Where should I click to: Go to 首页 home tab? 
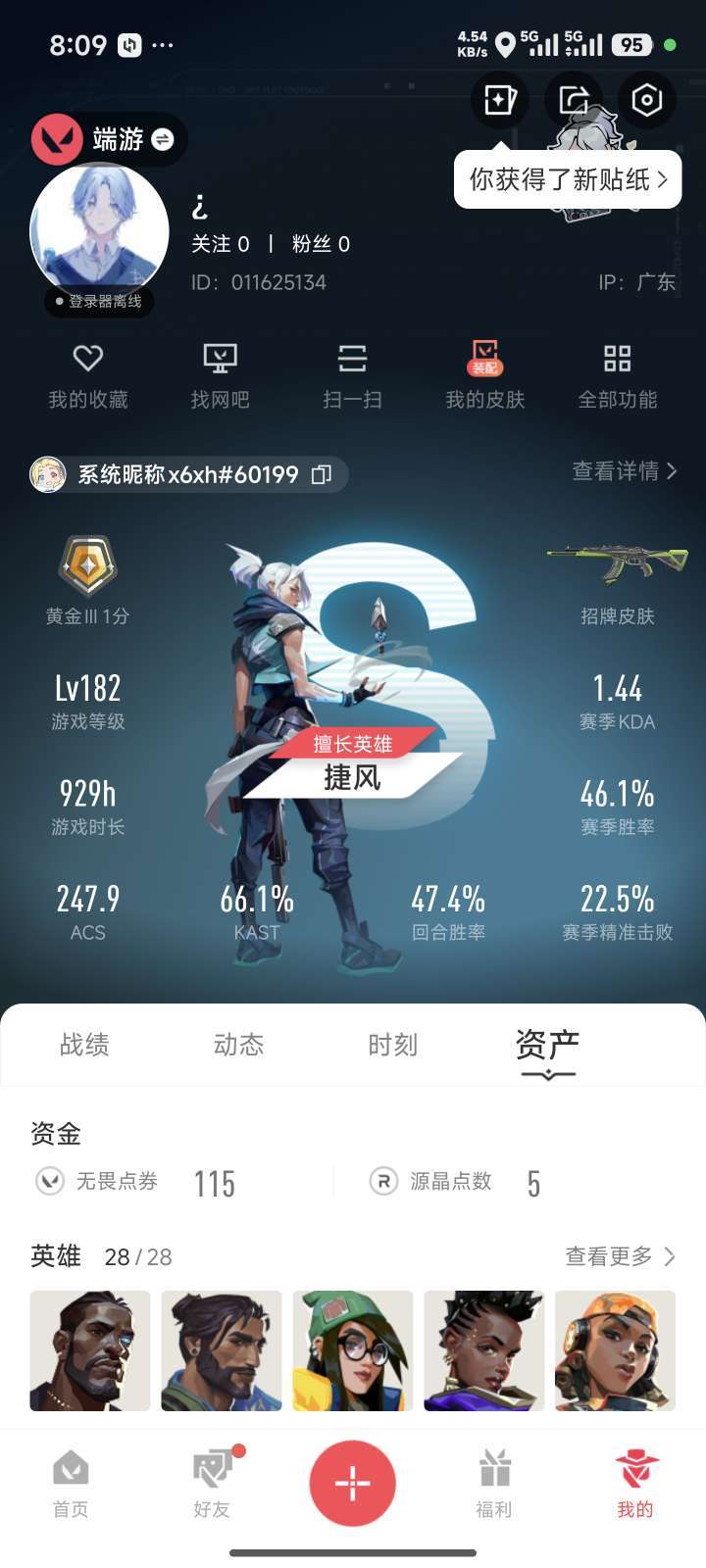point(71,1484)
